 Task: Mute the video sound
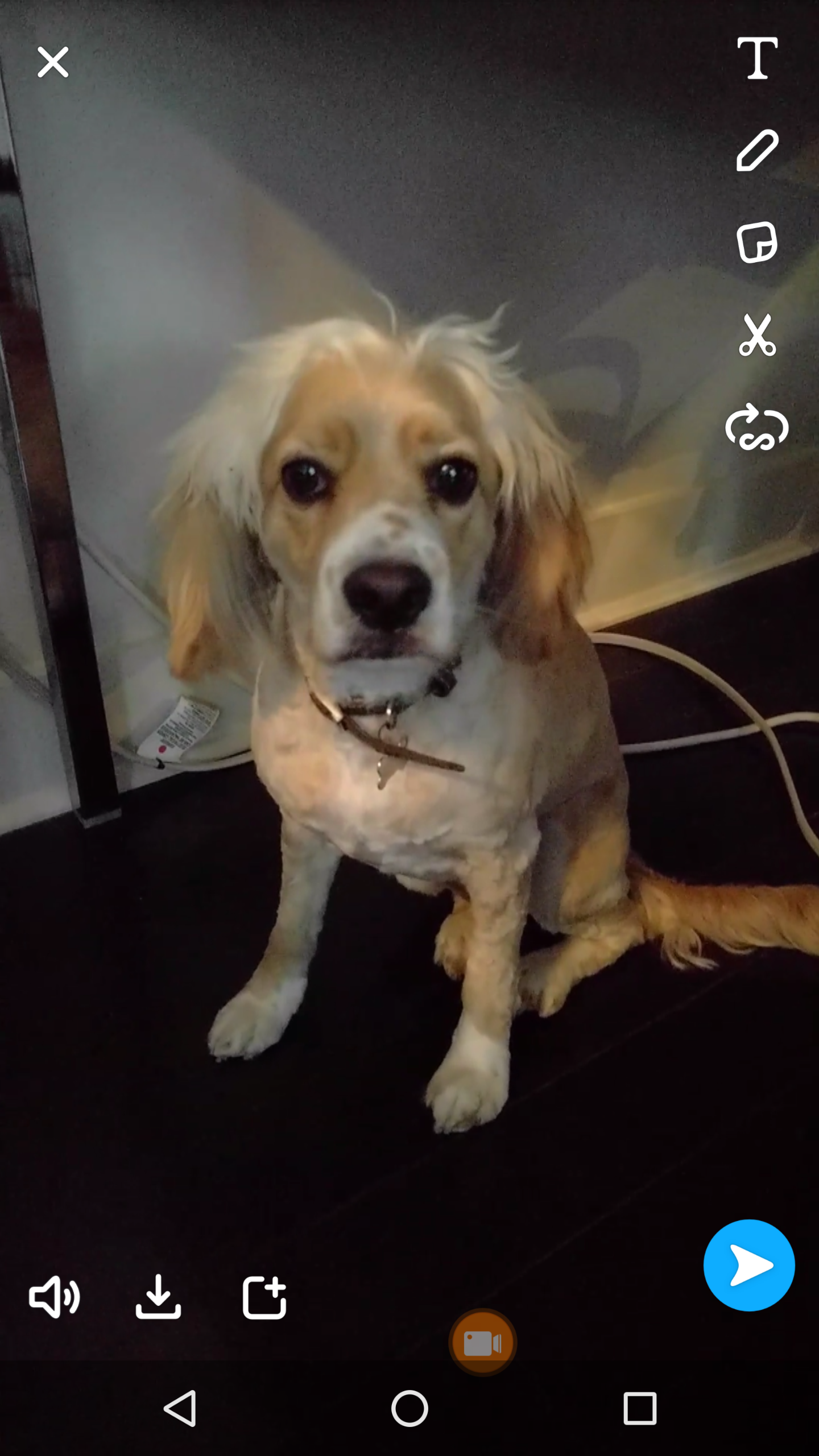[54, 1297]
